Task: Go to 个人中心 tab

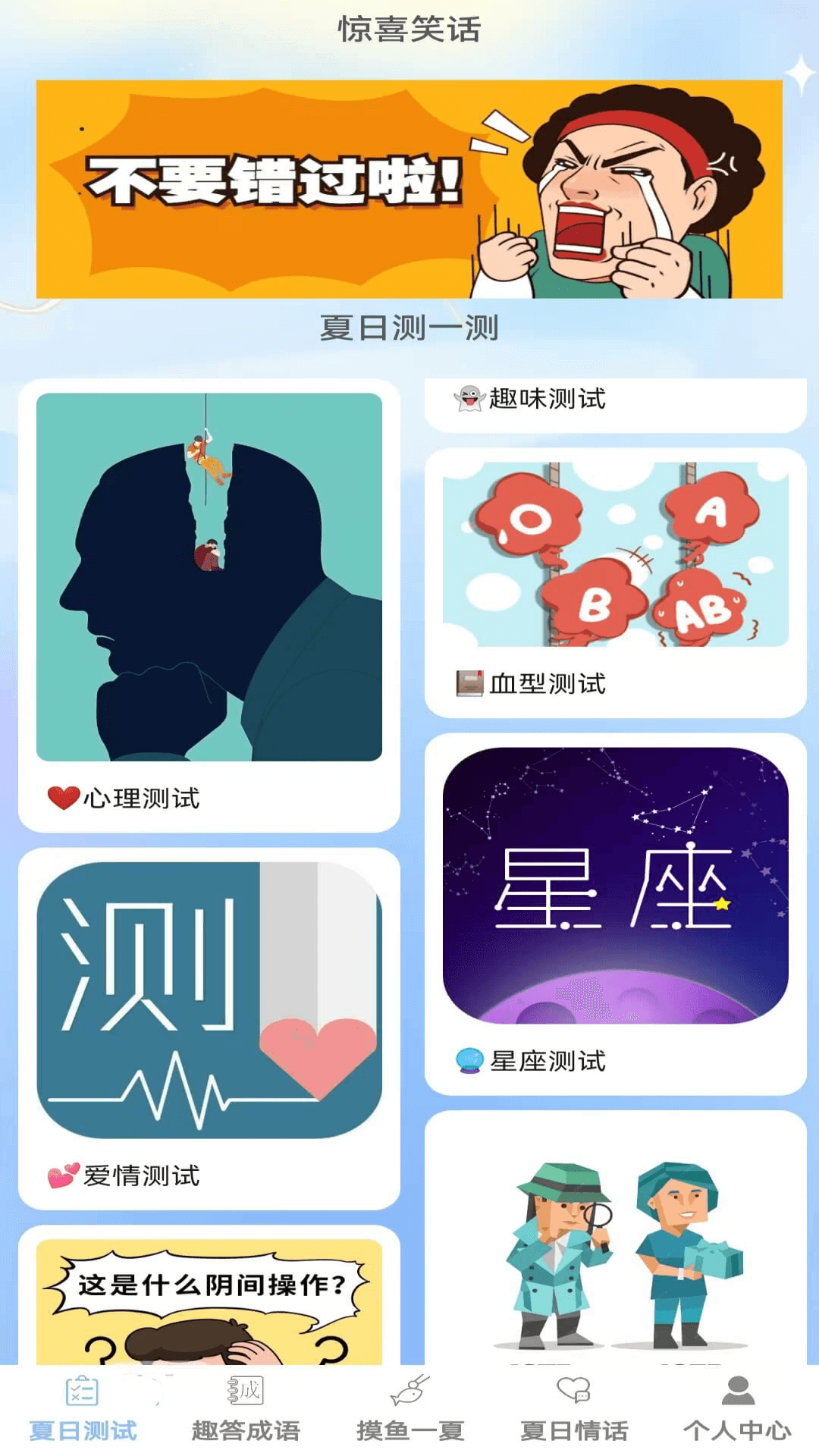Action: [x=737, y=1410]
